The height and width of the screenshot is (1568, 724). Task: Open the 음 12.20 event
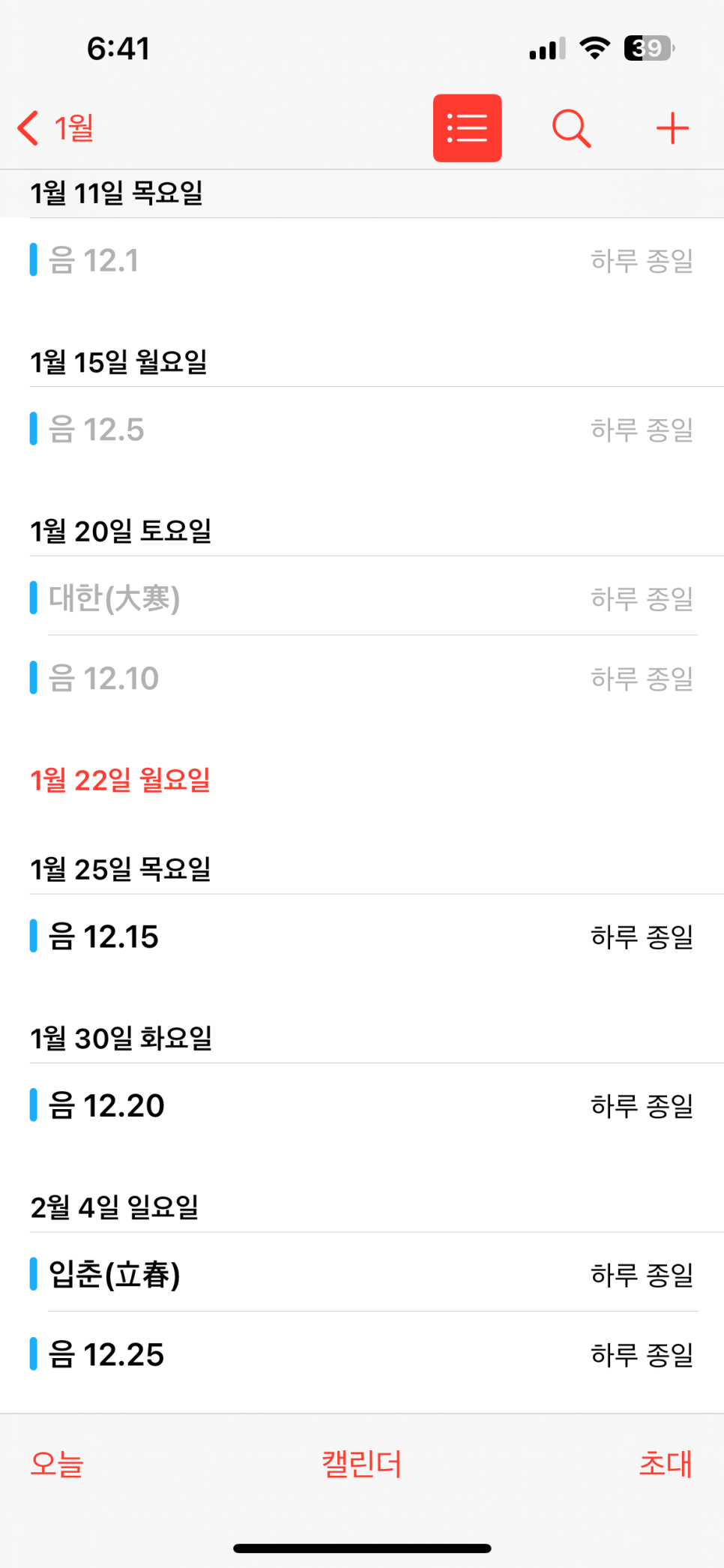click(362, 1105)
